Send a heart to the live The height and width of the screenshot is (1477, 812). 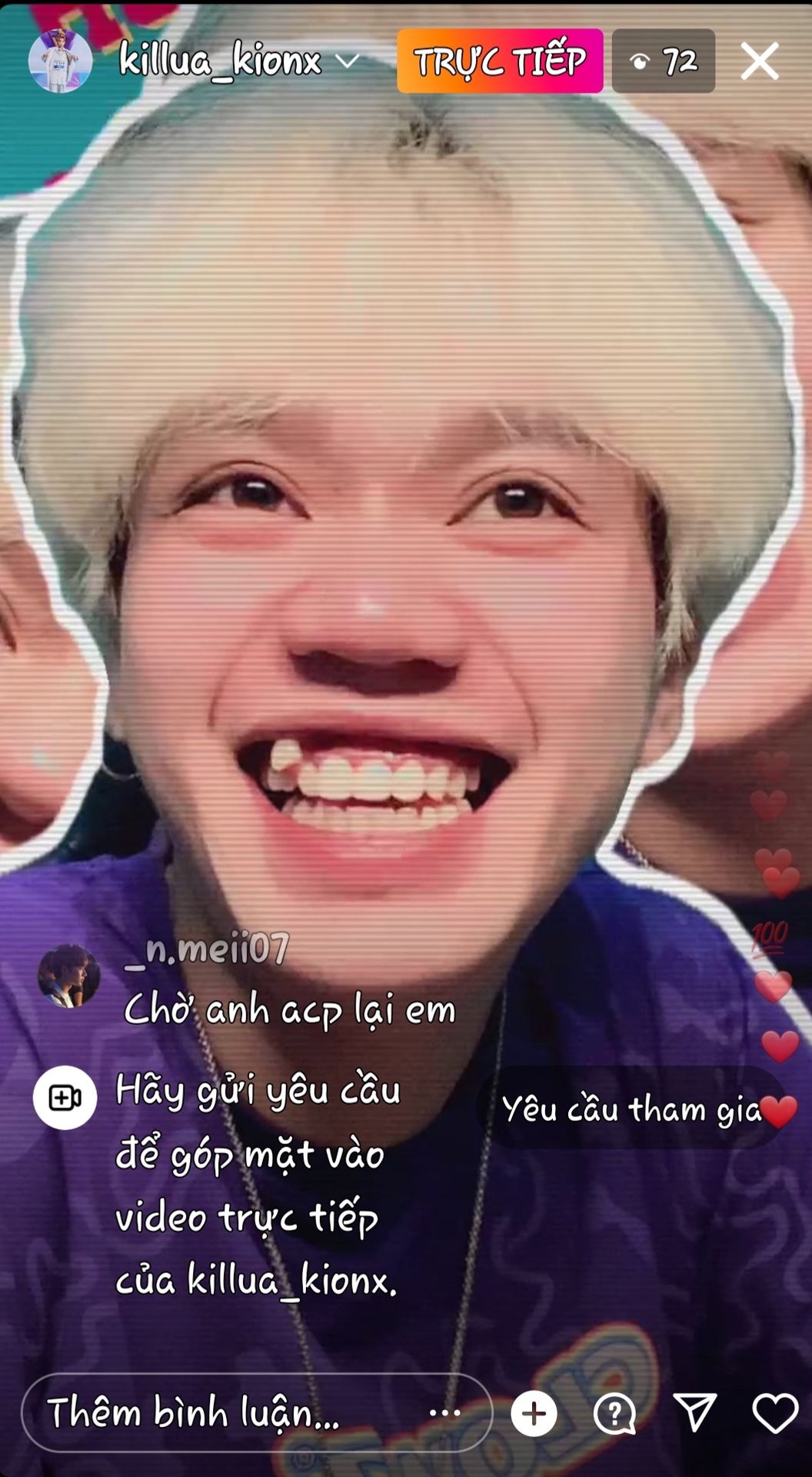[774, 1413]
